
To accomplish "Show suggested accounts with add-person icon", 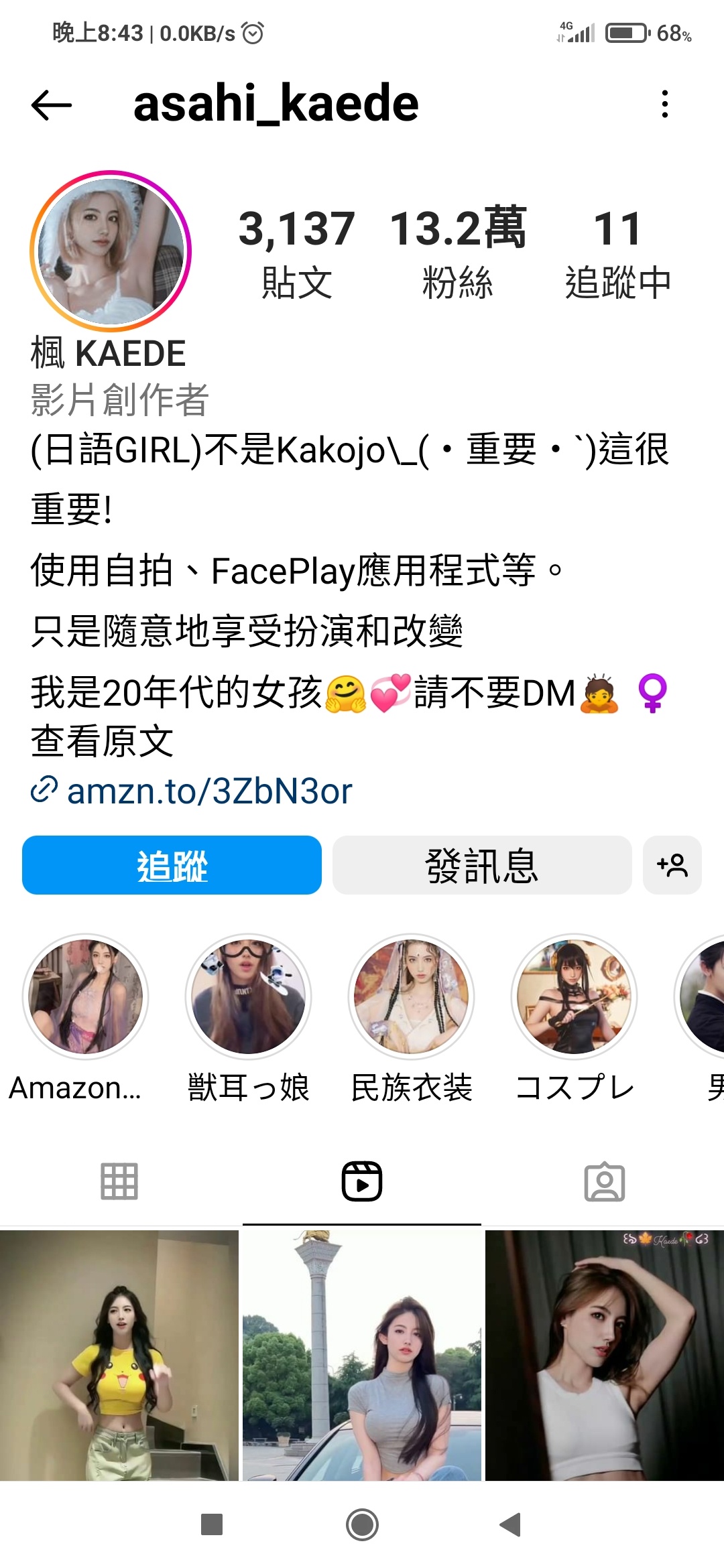I will point(672,865).
